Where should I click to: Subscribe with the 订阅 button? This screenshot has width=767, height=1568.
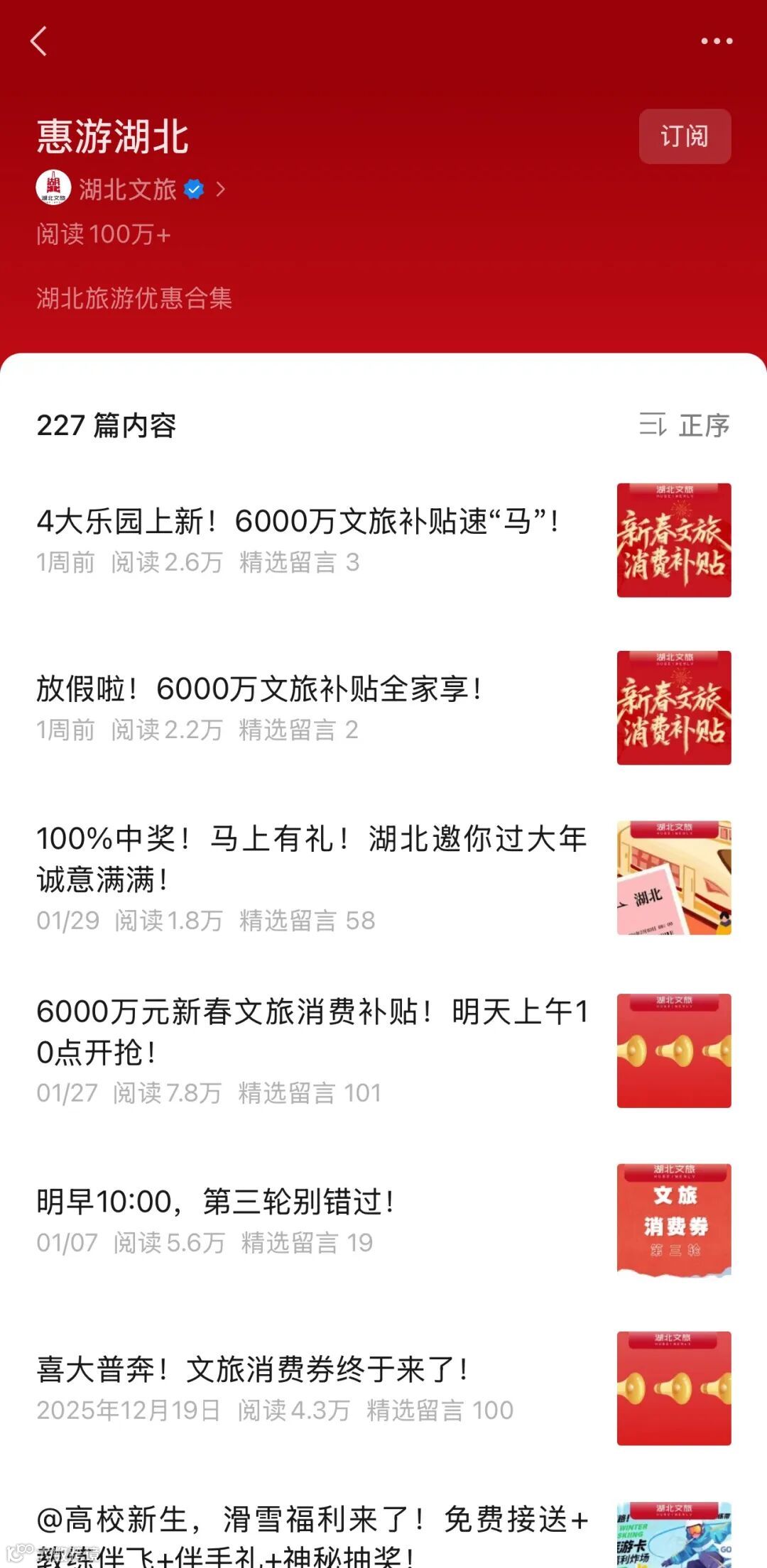pyautogui.click(x=684, y=136)
